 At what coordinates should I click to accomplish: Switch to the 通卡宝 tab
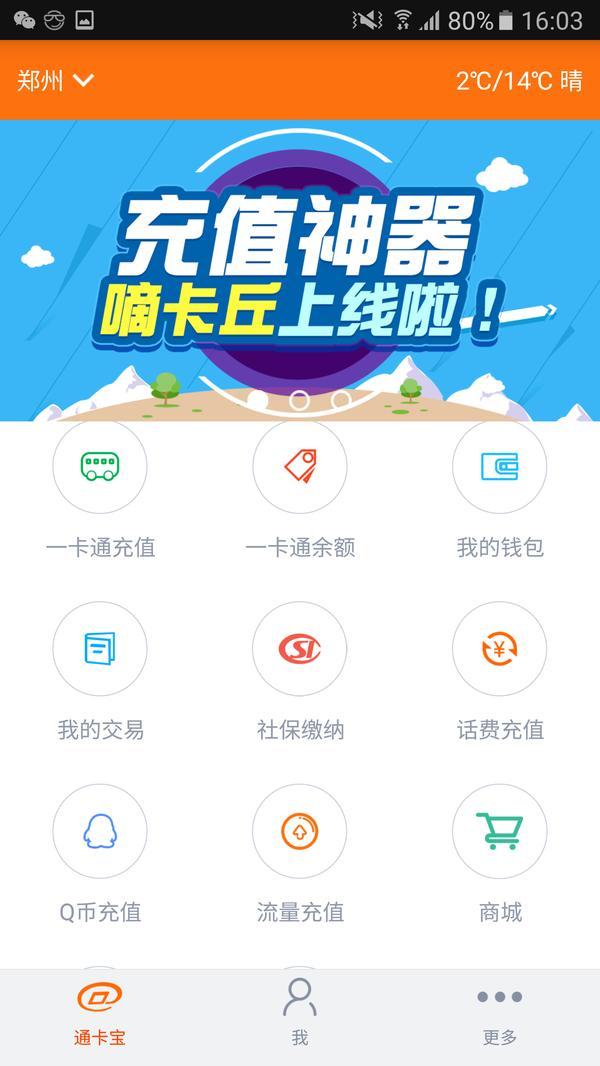[100, 1013]
